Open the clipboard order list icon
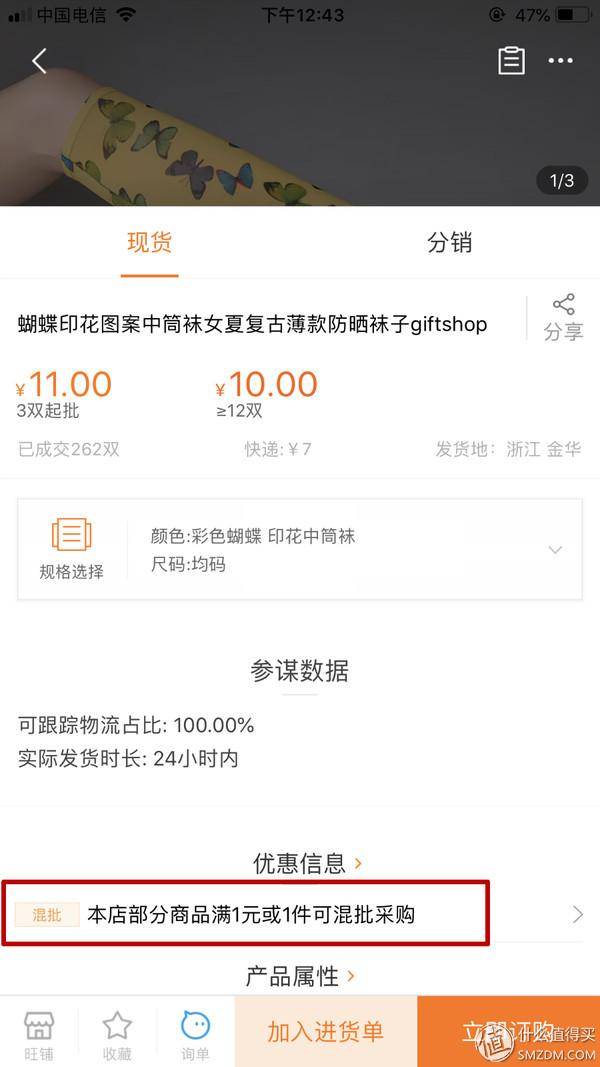This screenshot has height=1067, width=600. (511, 61)
